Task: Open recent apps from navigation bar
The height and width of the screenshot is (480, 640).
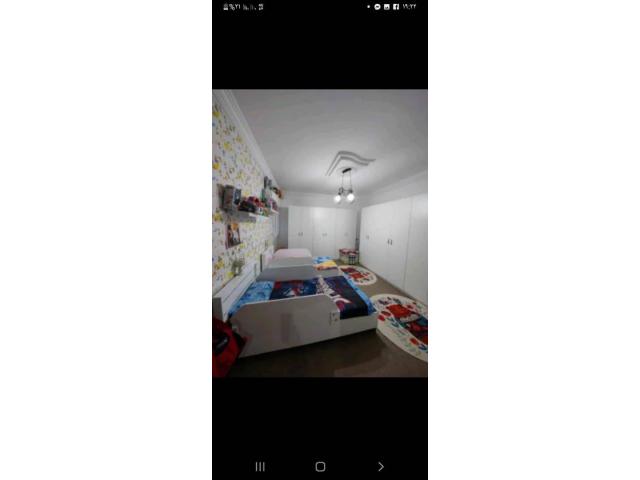Action: (260, 466)
